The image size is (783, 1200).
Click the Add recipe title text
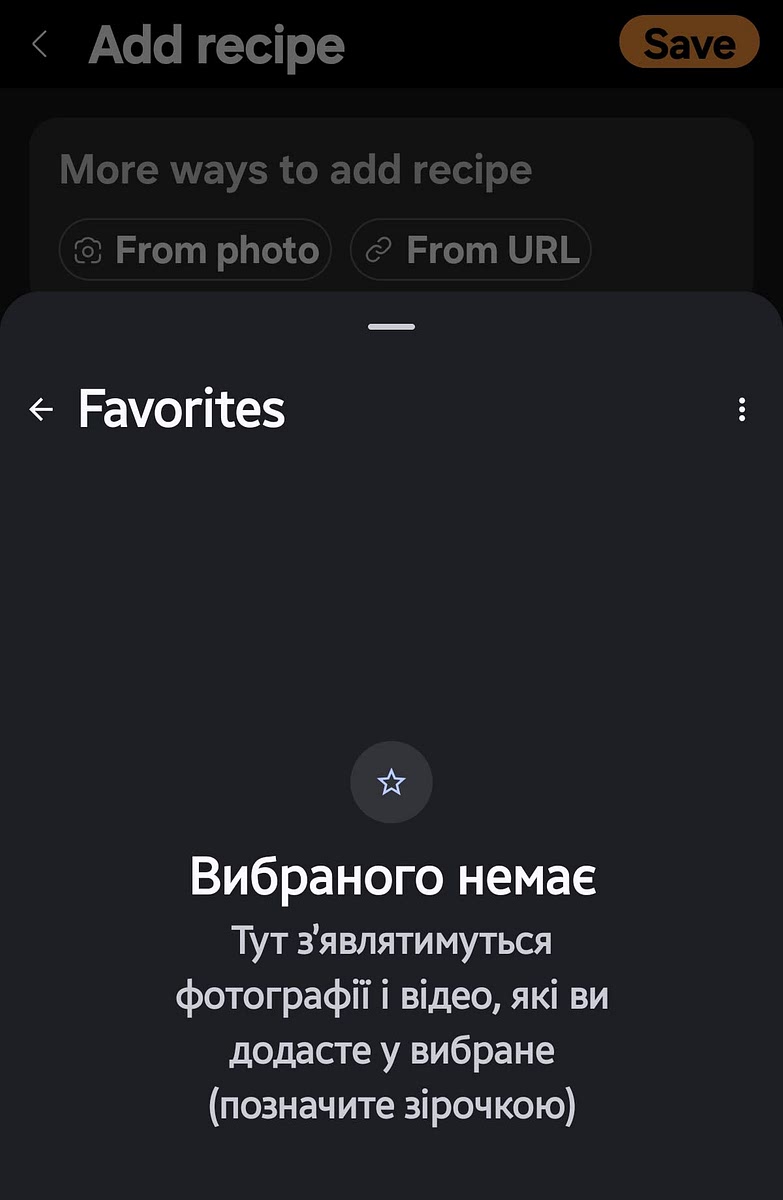[x=216, y=44]
